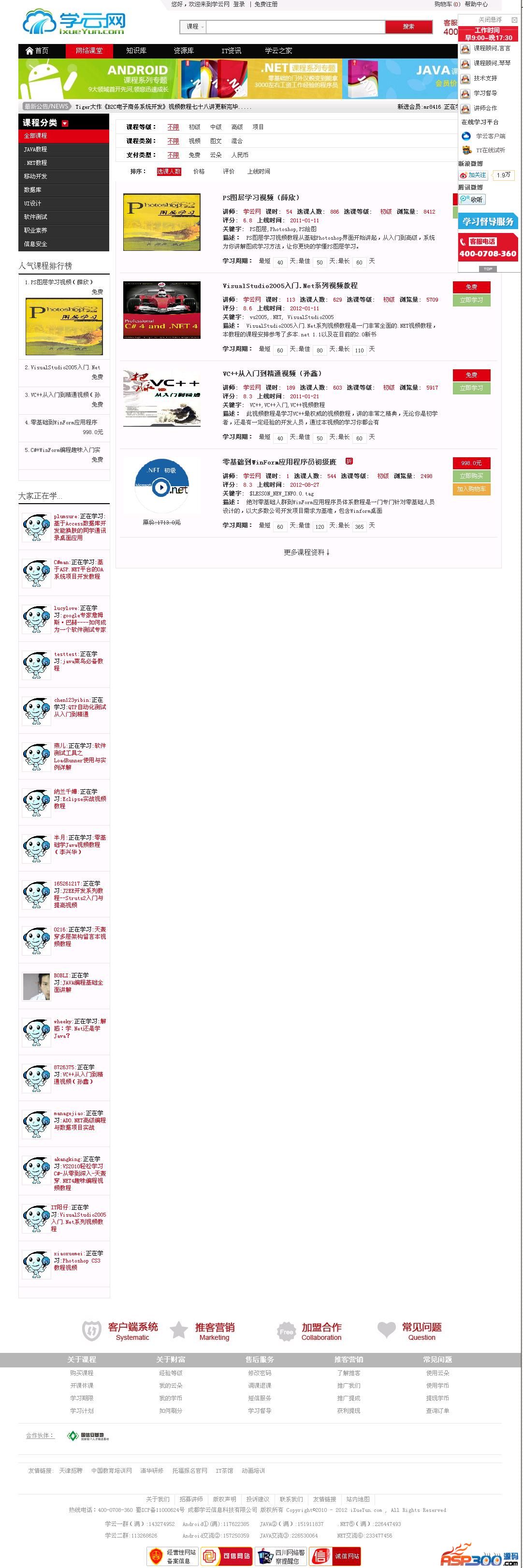The width and height of the screenshot is (523, 1568).
Task: Open the VC++从入门到精通 course thumbnail
Action: coord(161,398)
